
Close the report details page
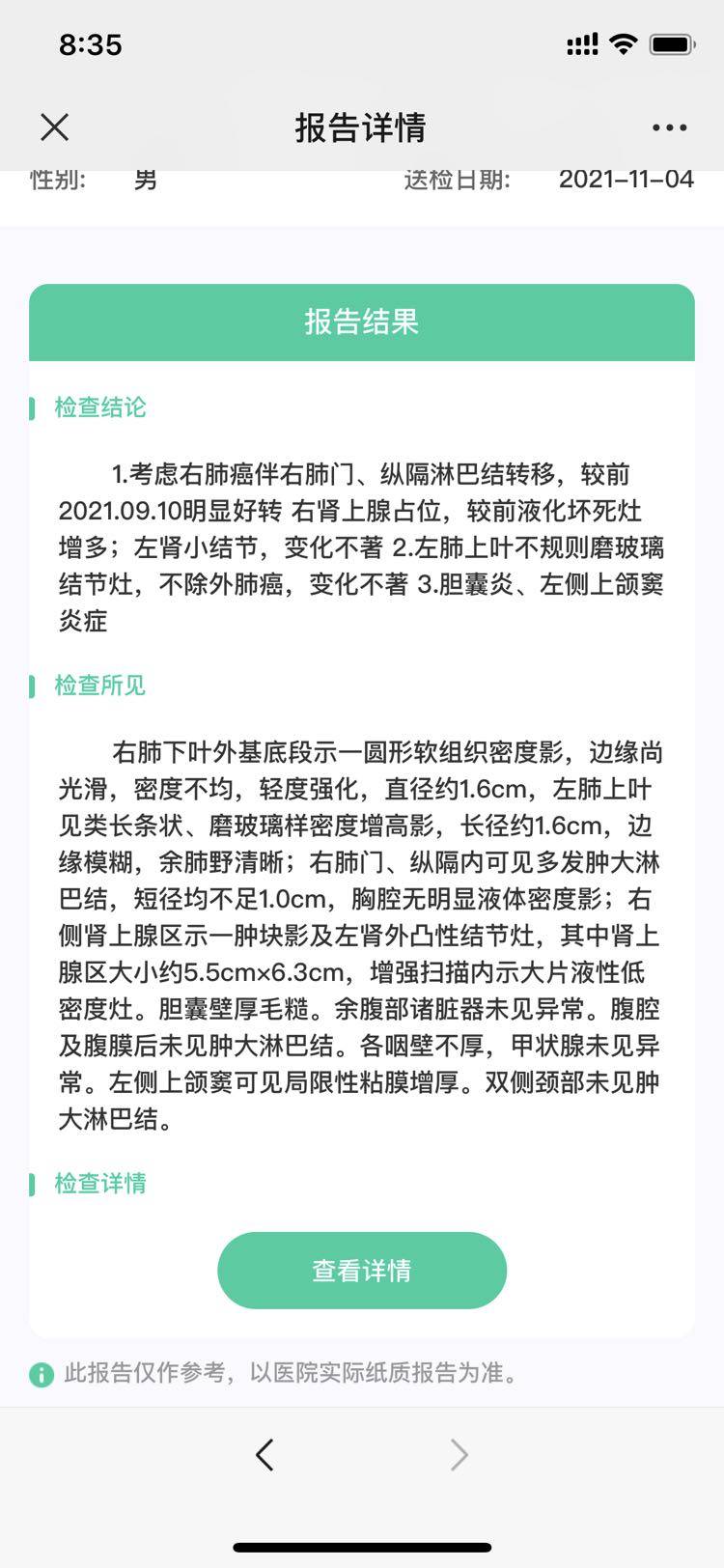(x=55, y=126)
